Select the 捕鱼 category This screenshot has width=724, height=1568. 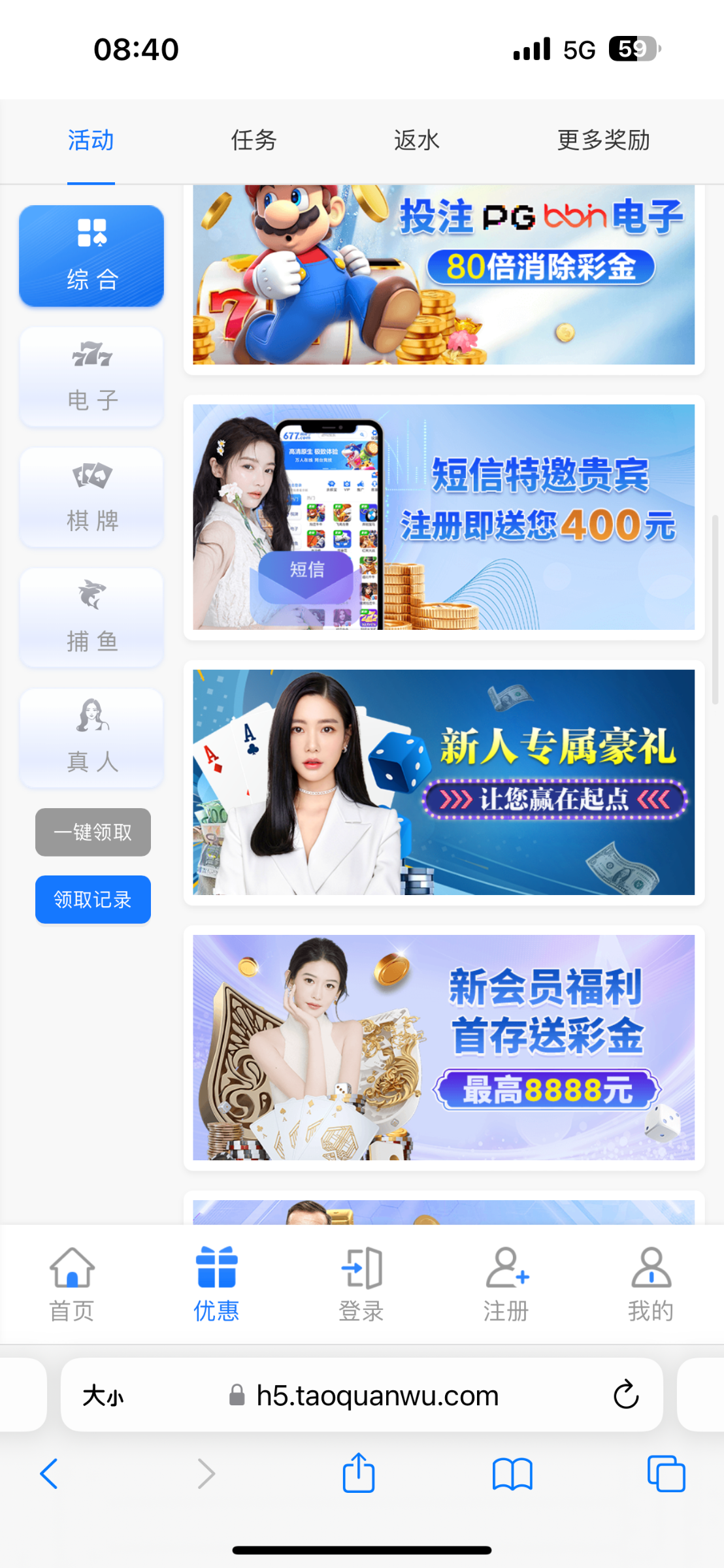pos(91,618)
